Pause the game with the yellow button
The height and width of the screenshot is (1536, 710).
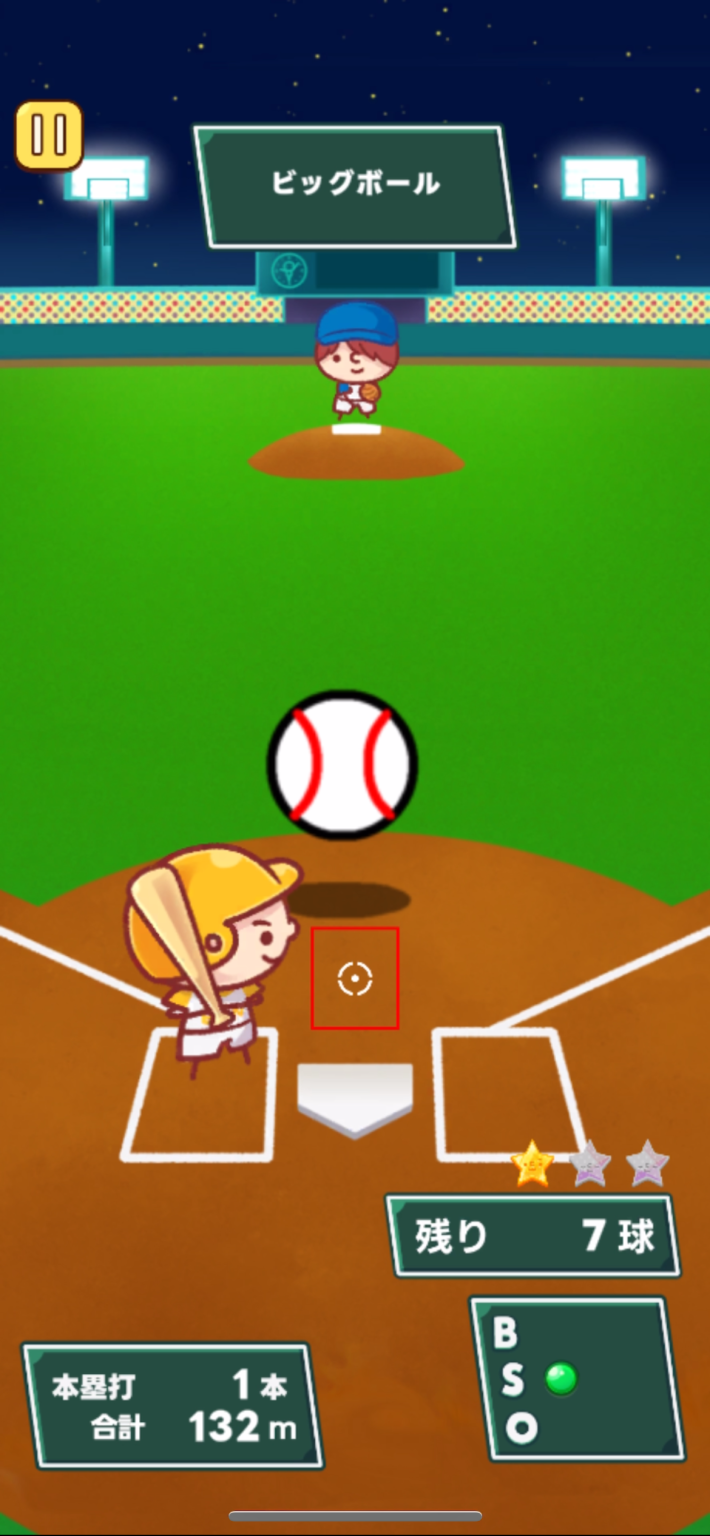click(x=48, y=135)
